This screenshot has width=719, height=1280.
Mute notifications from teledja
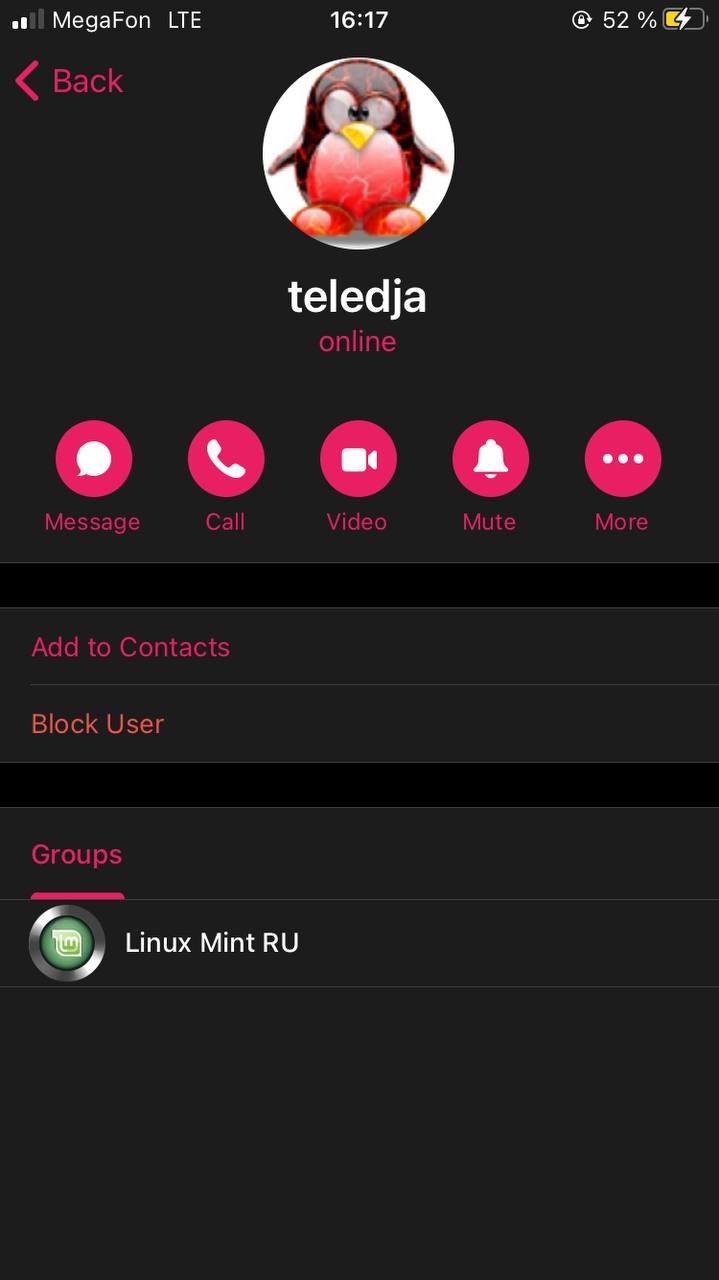pos(490,459)
